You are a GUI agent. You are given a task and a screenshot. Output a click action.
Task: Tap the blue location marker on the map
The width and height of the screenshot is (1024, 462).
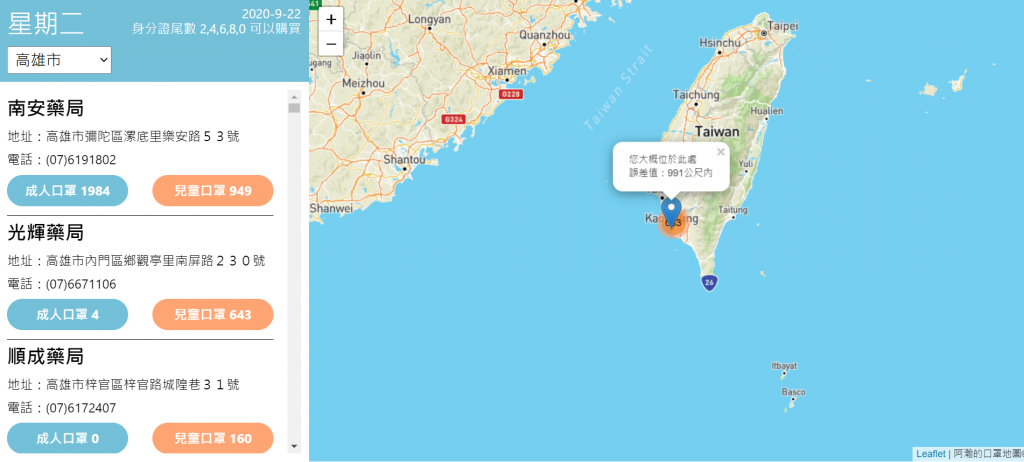click(672, 211)
